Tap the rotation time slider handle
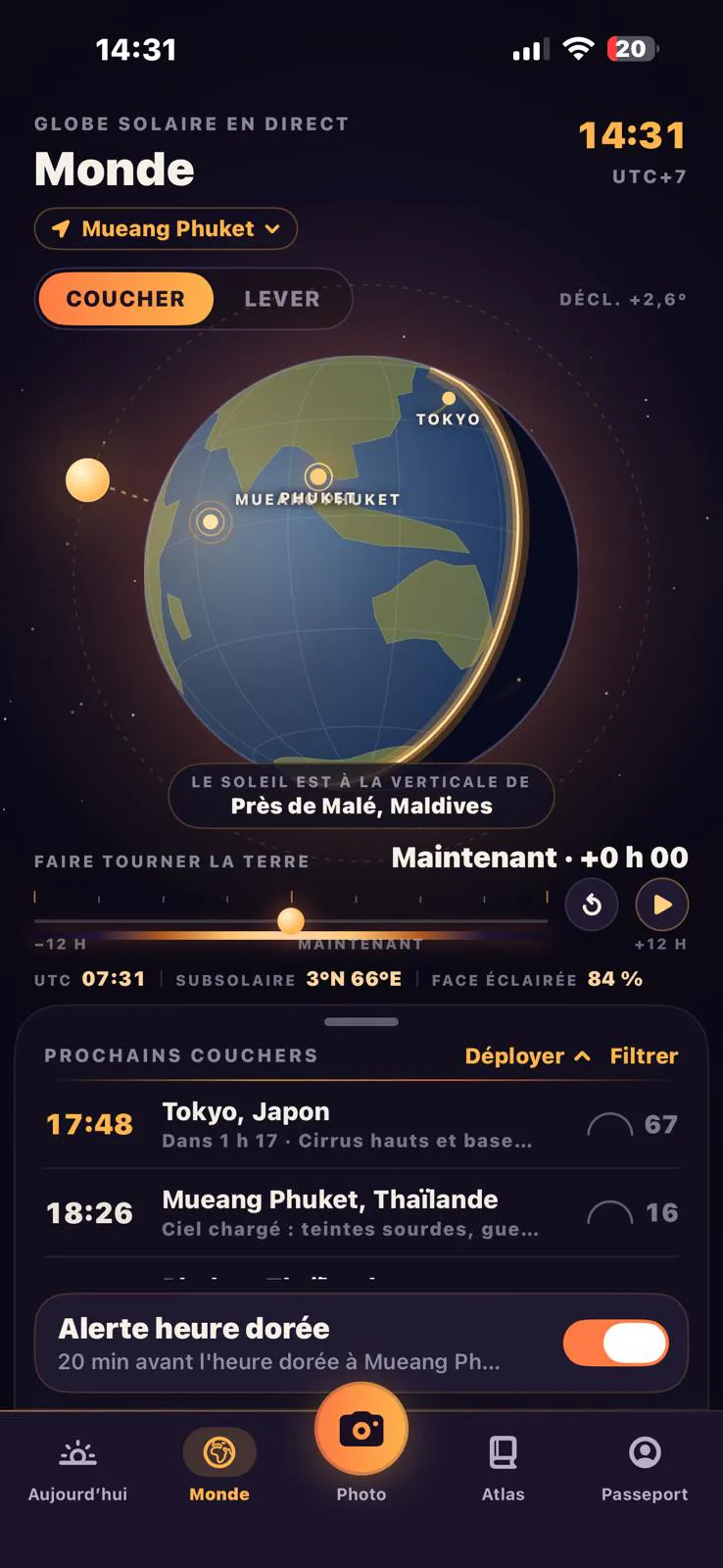This screenshot has height=1568, width=723. click(x=291, y=921)
